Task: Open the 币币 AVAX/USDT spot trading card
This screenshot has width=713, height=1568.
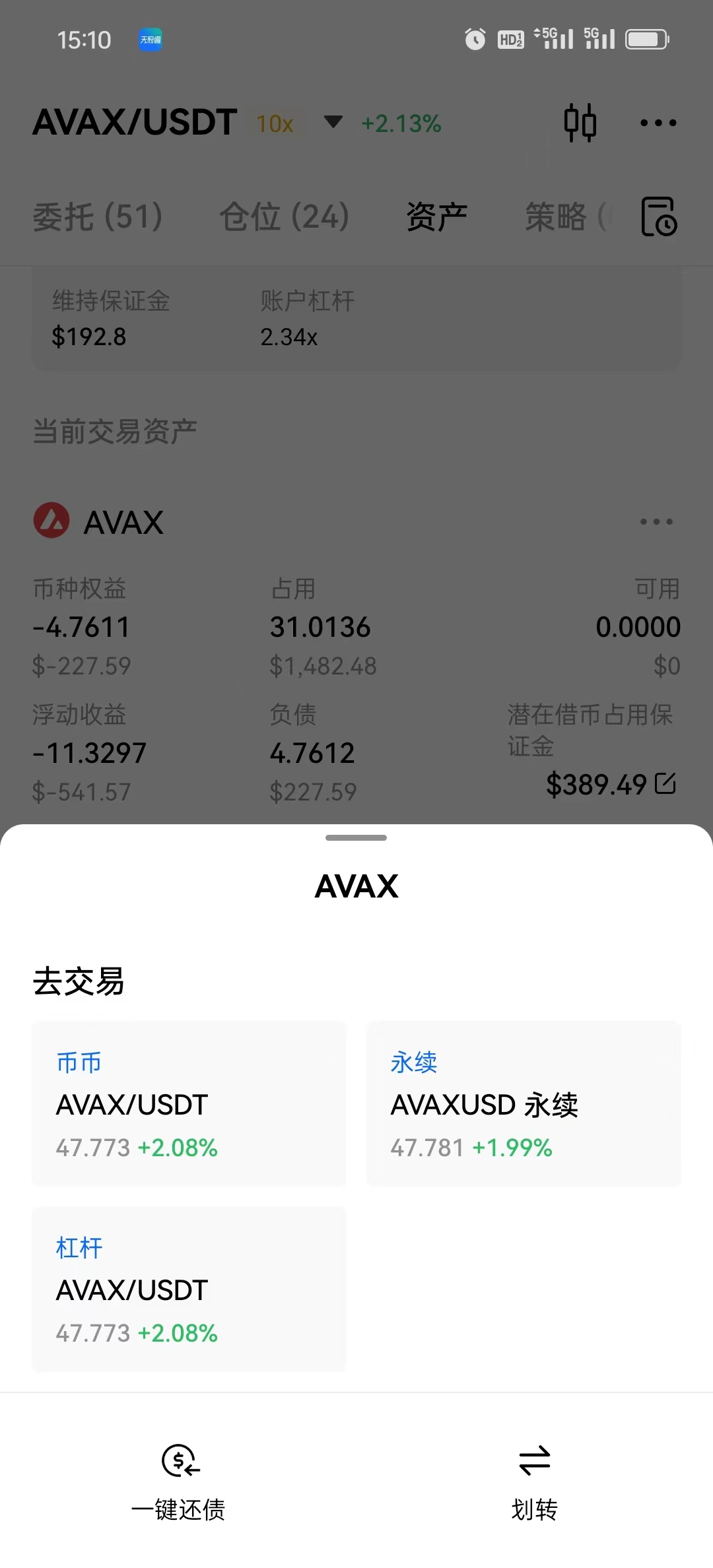Action: (189, 1103)
